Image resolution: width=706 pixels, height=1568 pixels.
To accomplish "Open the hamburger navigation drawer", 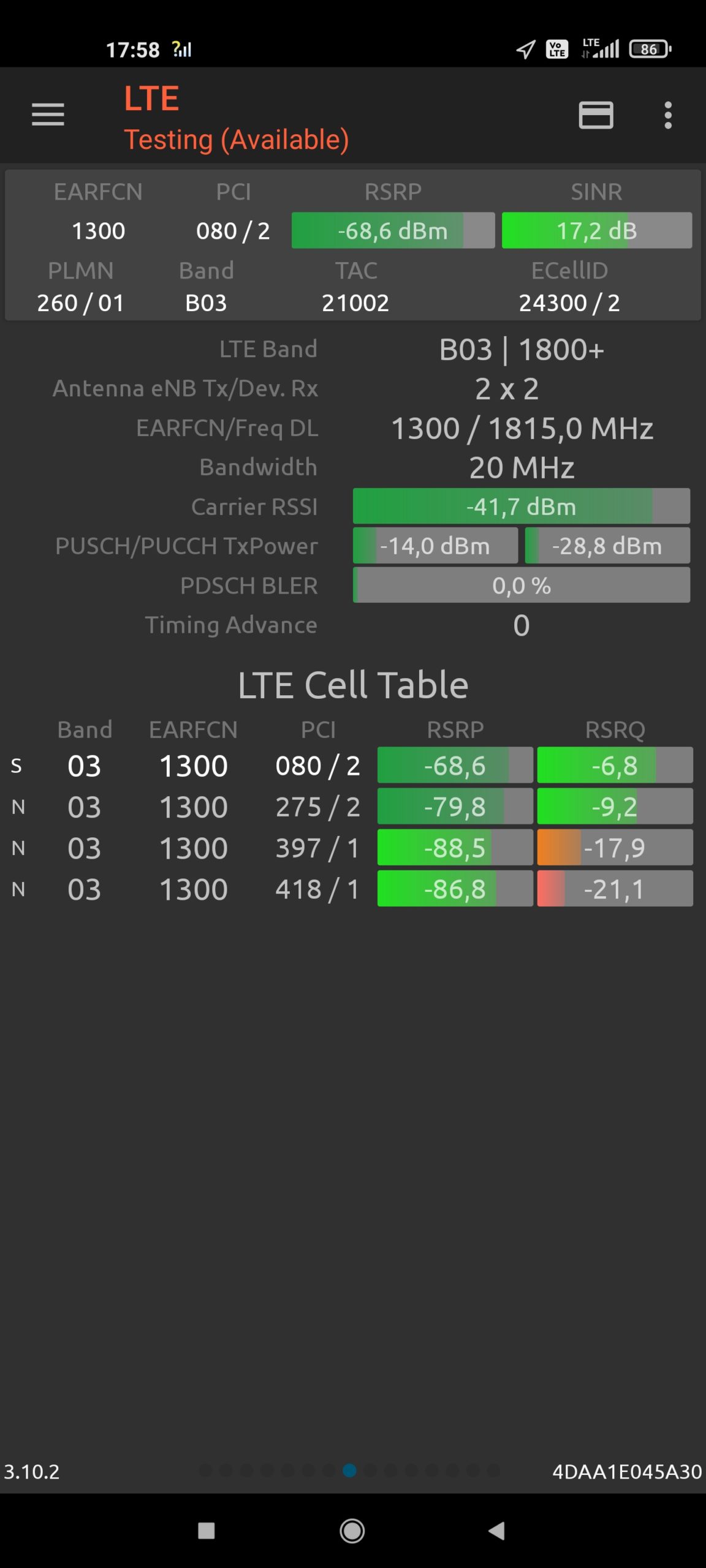I will tap(48, 115).
